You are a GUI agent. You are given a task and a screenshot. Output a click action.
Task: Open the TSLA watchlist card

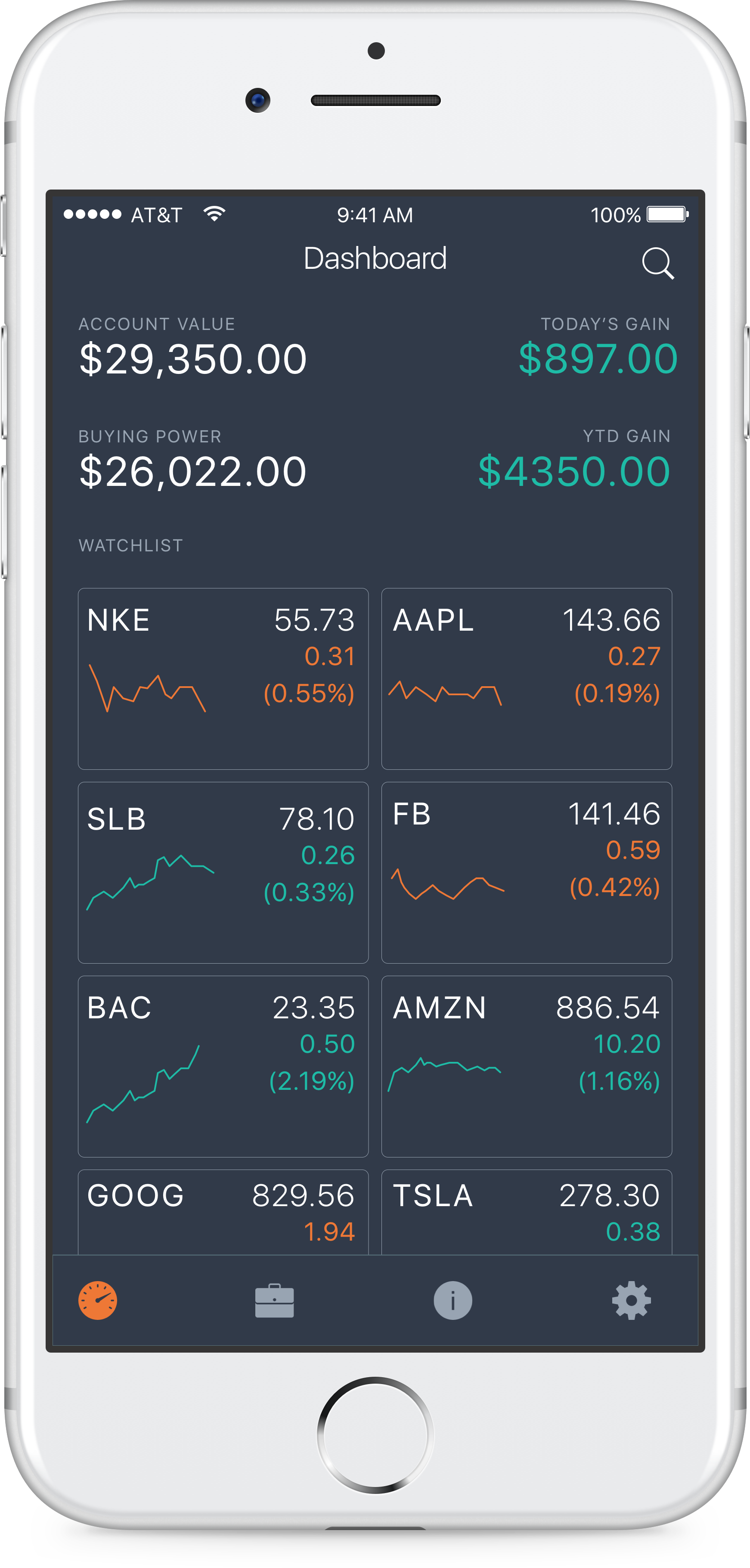[x=526, y=1211]
